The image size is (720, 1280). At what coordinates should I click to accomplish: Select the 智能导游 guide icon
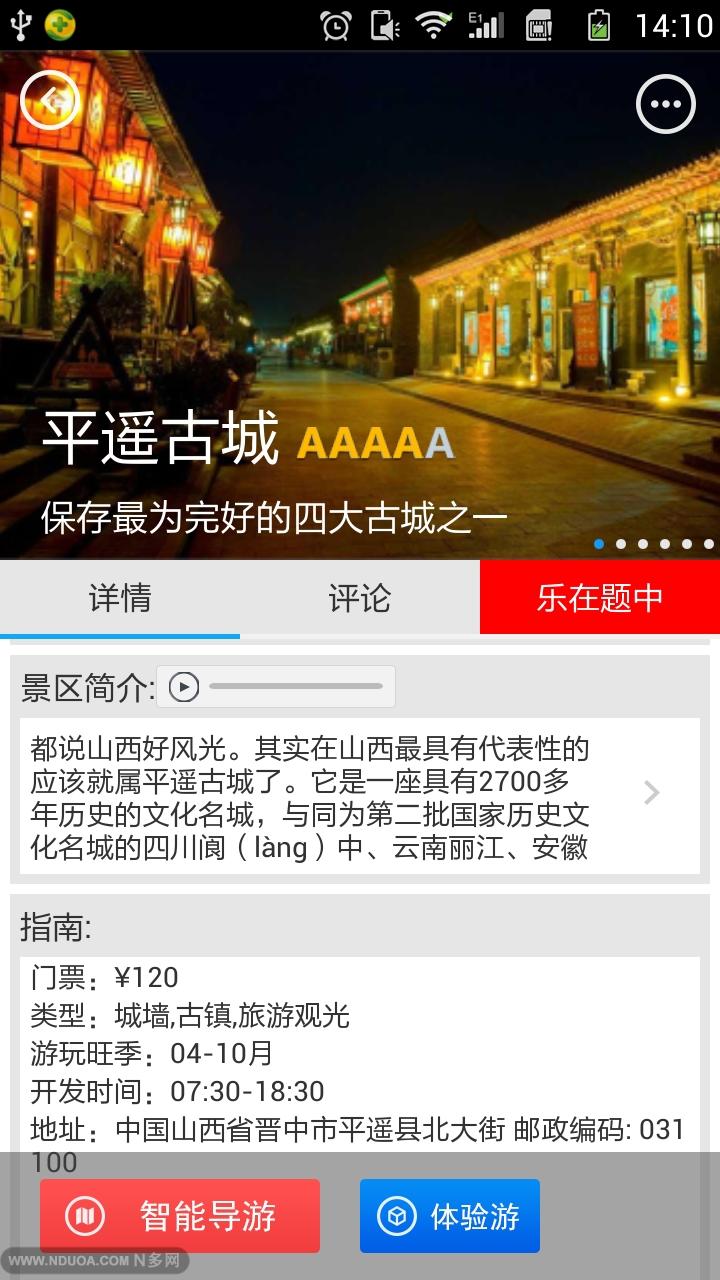[84, 1216]
